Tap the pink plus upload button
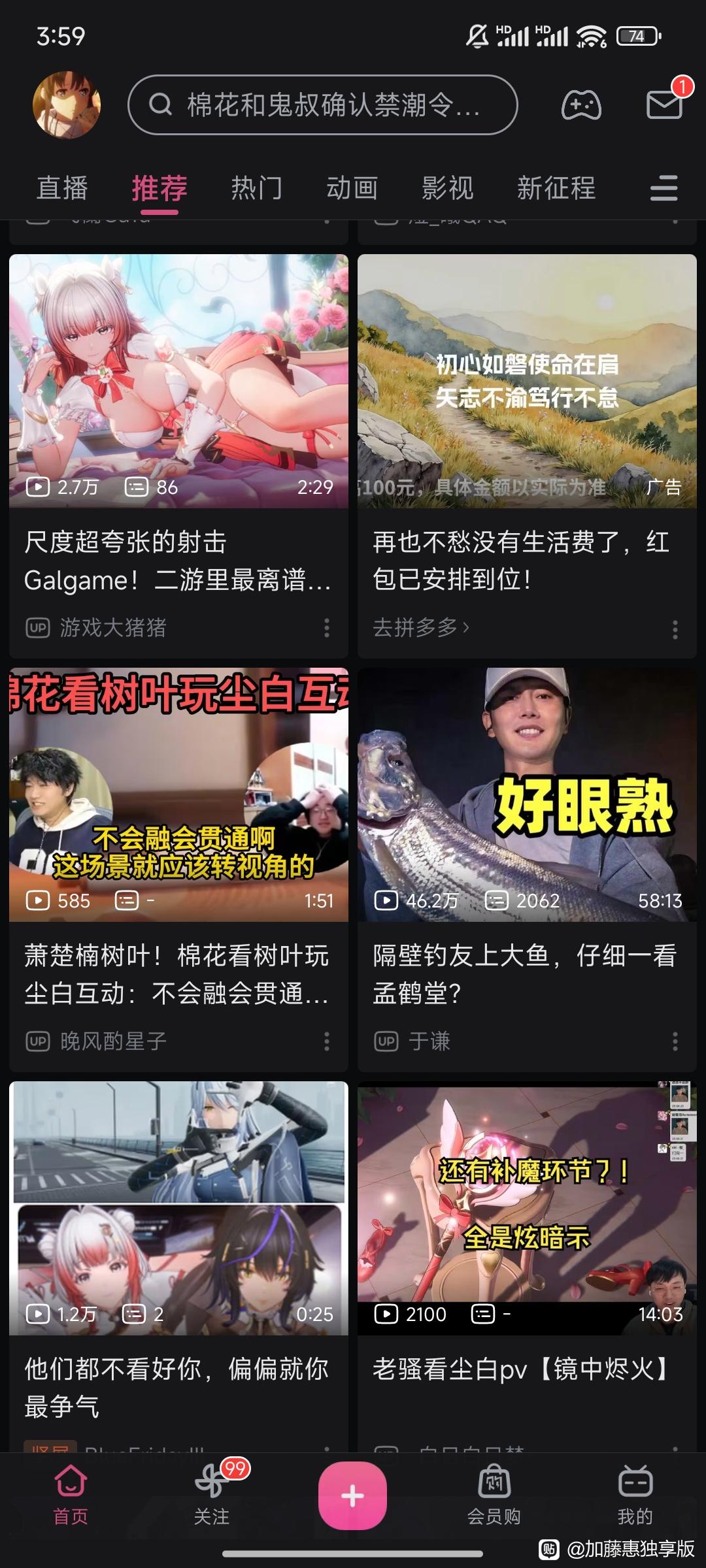Screen dimensions: 706x1568 [352, 1495]
